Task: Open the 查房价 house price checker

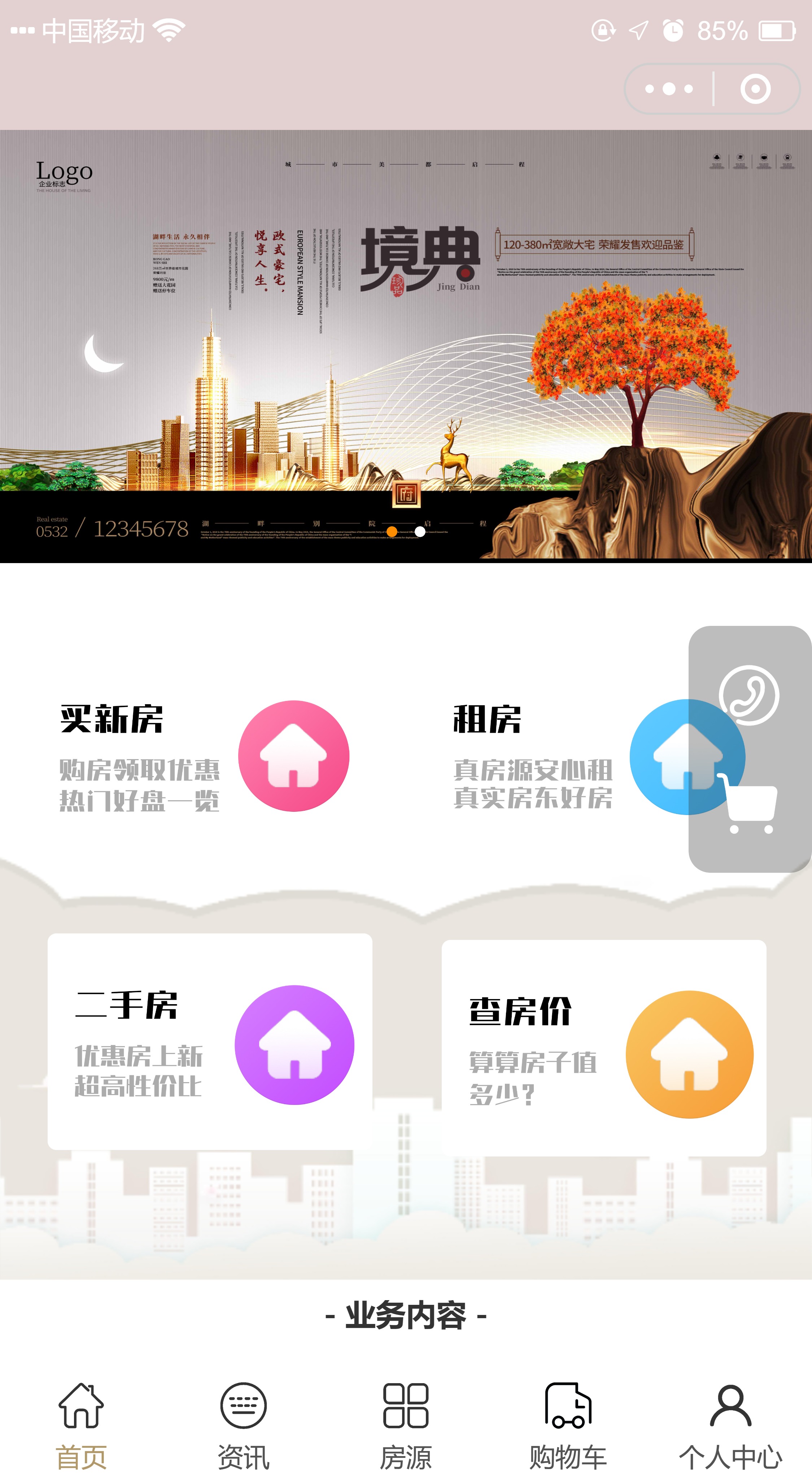Action: [603, 1048]
